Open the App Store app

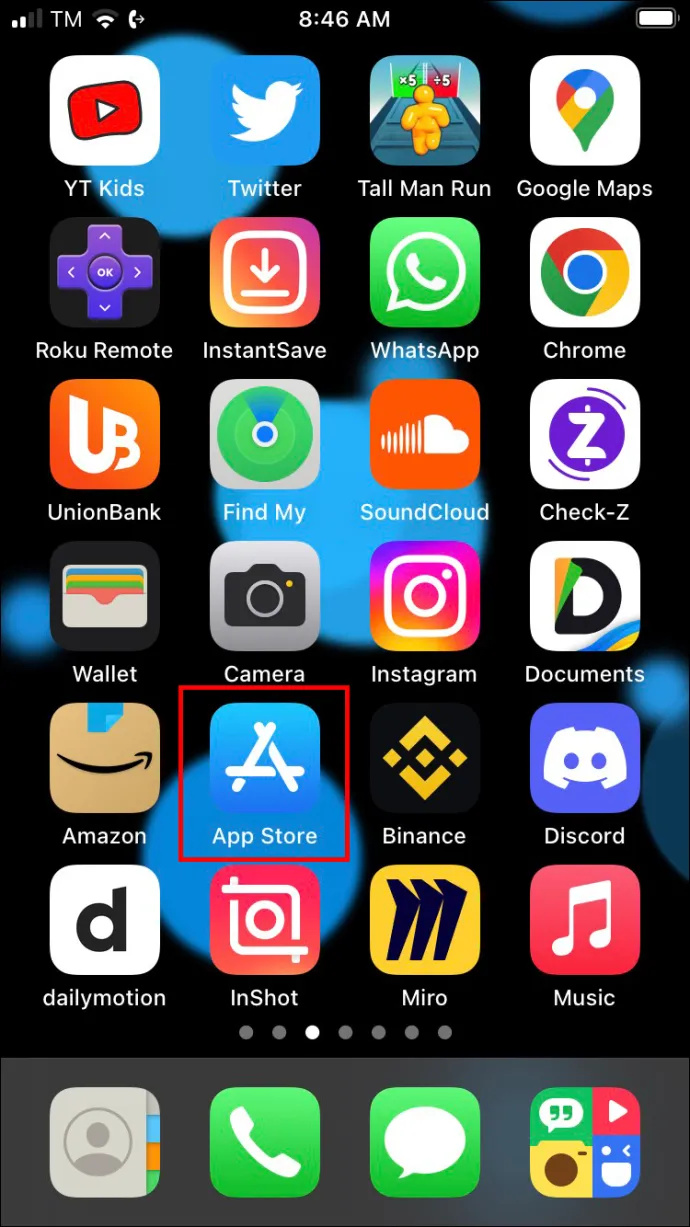point(265,757)
